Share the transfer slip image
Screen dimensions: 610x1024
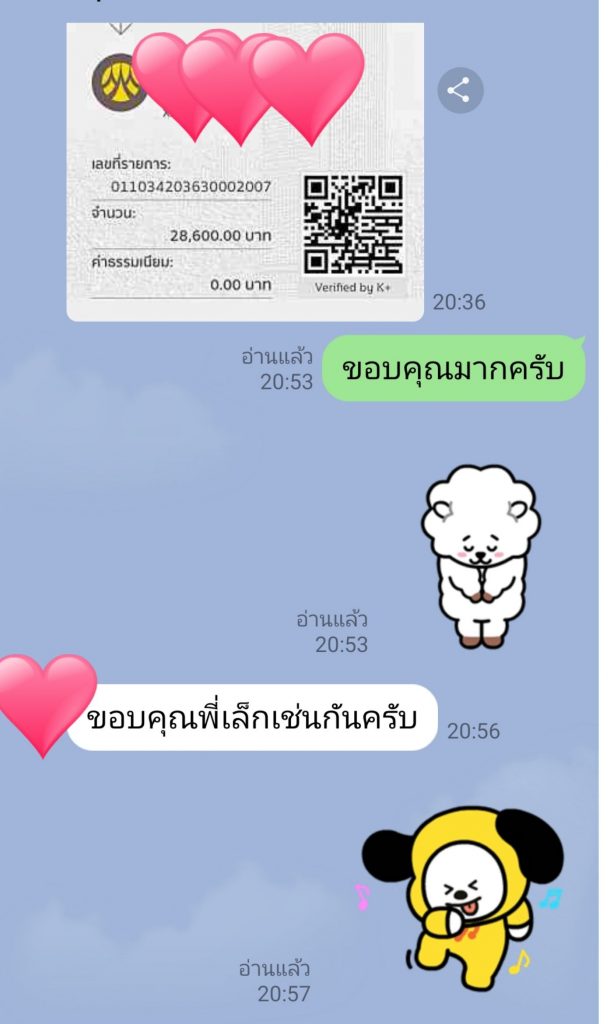(x=460, y=91)
